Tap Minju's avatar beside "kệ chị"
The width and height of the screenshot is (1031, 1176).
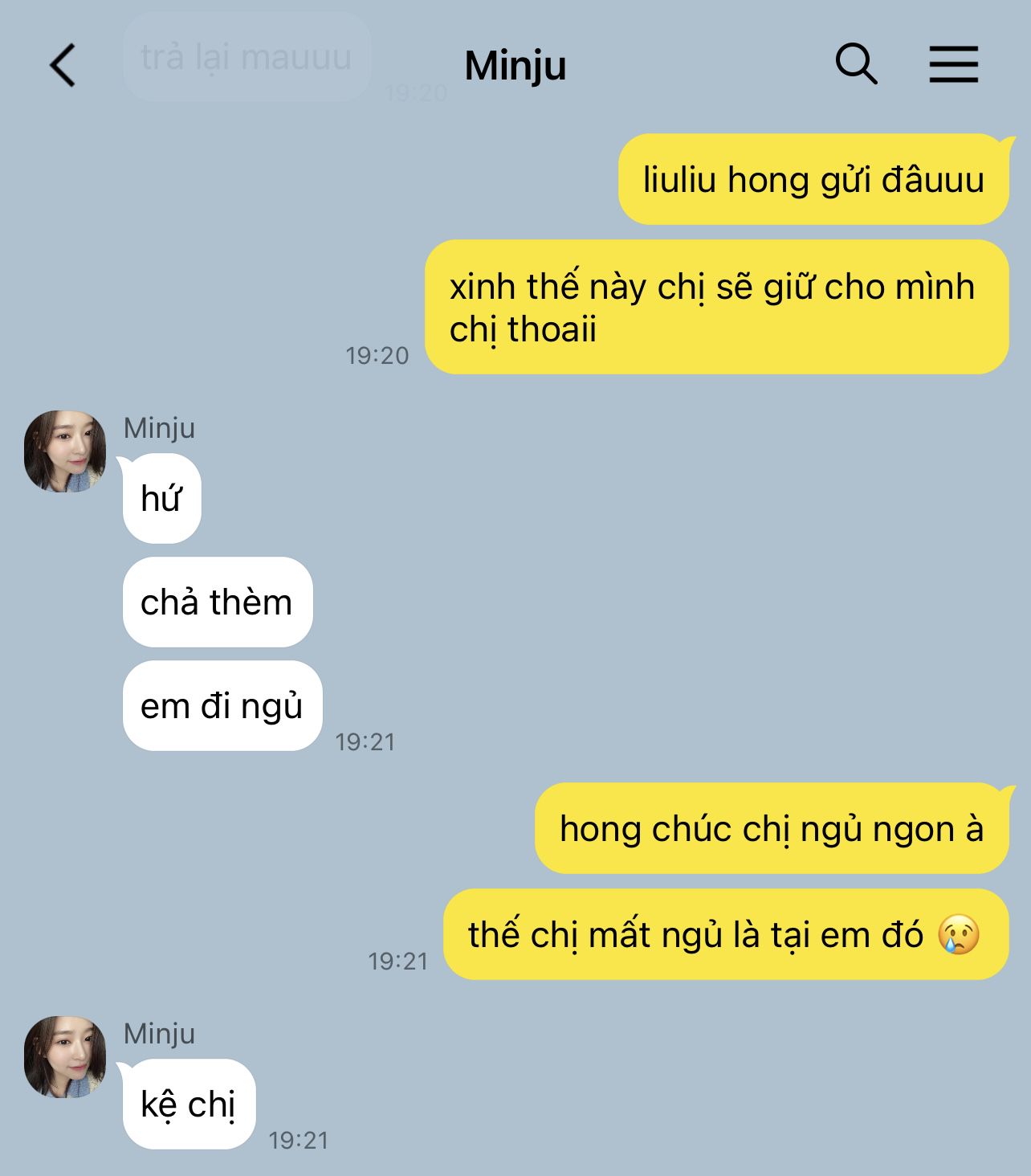(x=65, y=1057)
